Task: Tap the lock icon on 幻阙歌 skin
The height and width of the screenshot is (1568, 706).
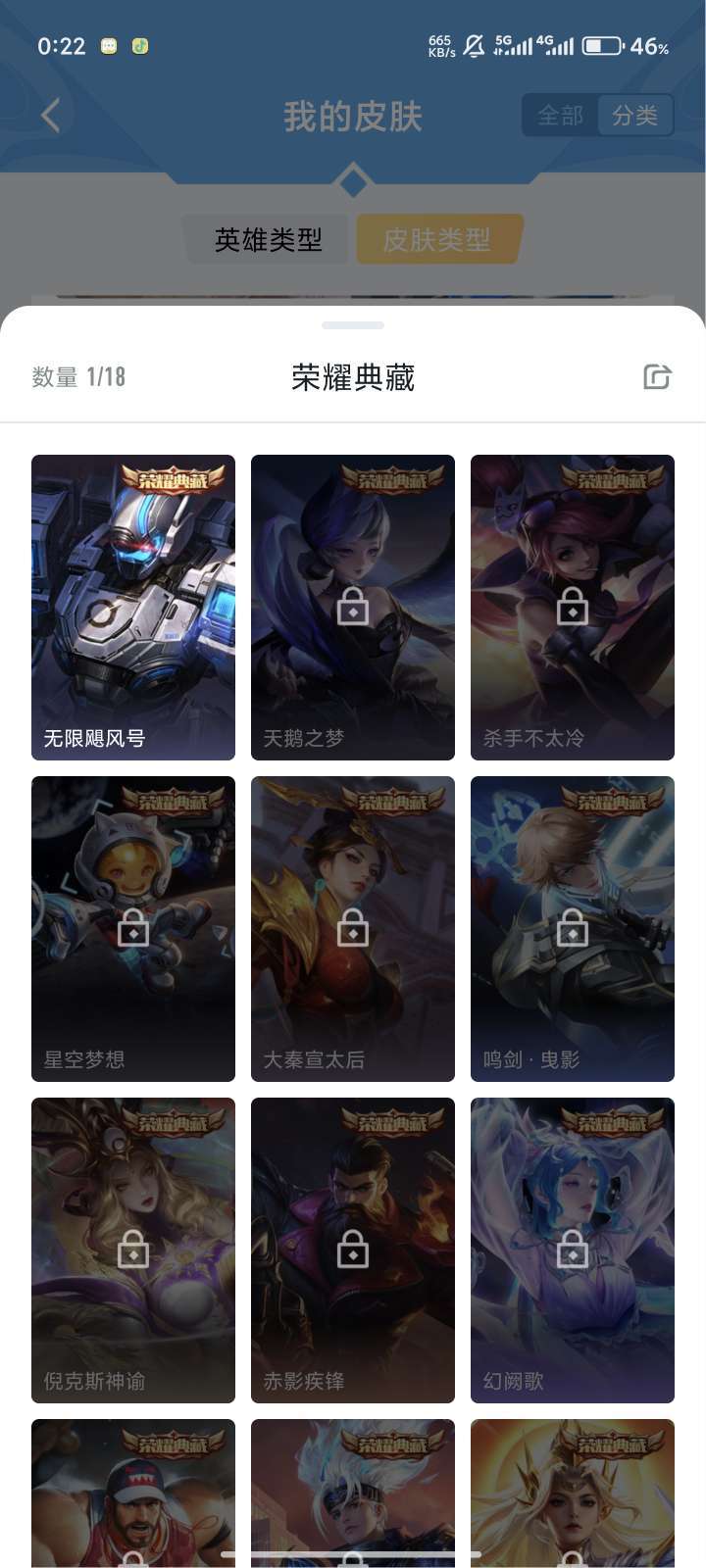Action: pos(572,1249)
